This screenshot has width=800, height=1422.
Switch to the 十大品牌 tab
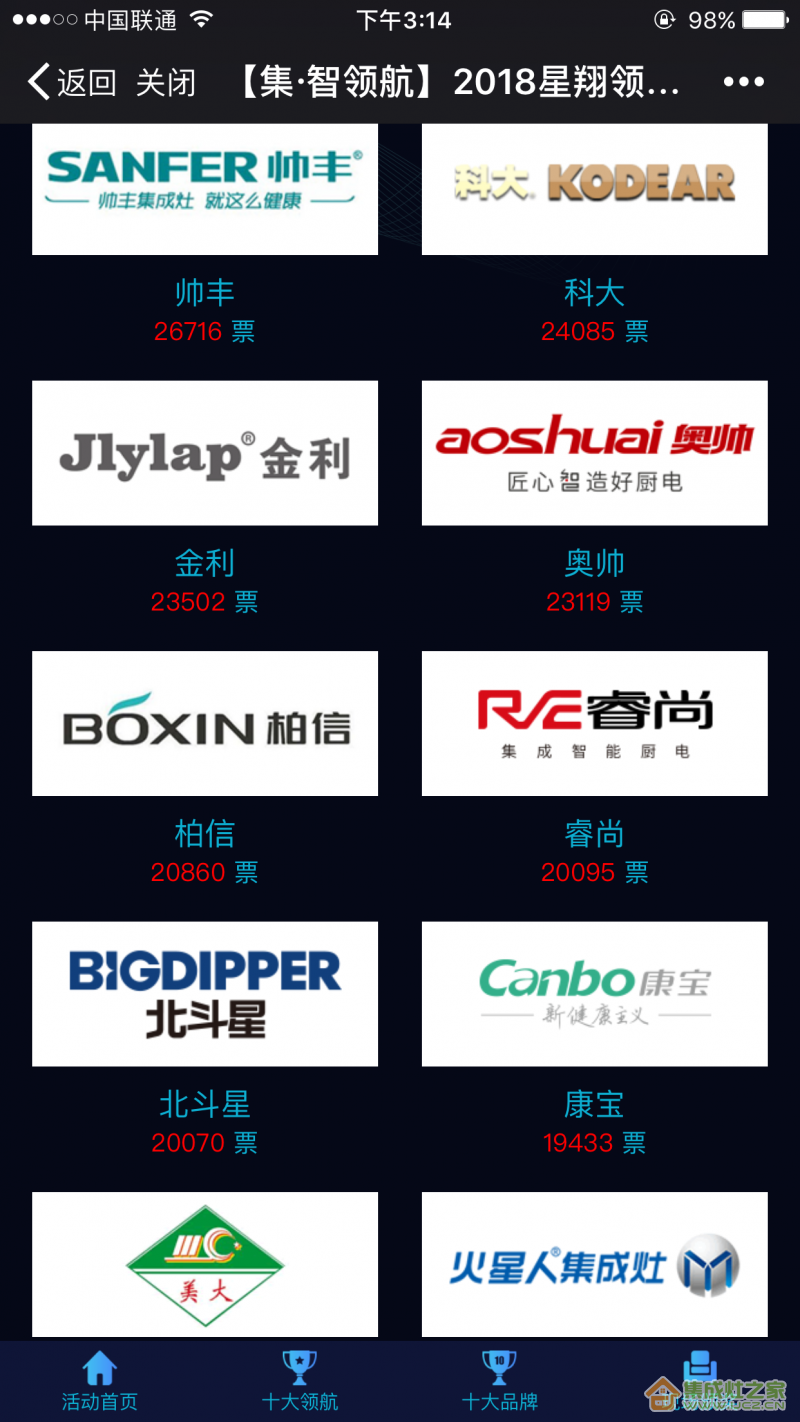point(500,1381)
